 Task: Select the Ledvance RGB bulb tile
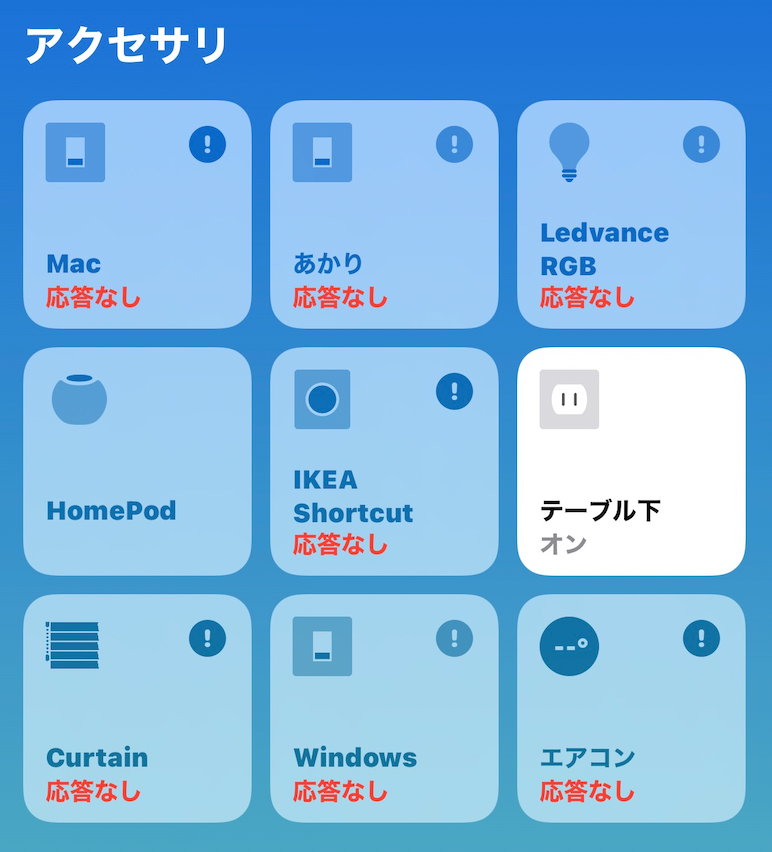631,214
